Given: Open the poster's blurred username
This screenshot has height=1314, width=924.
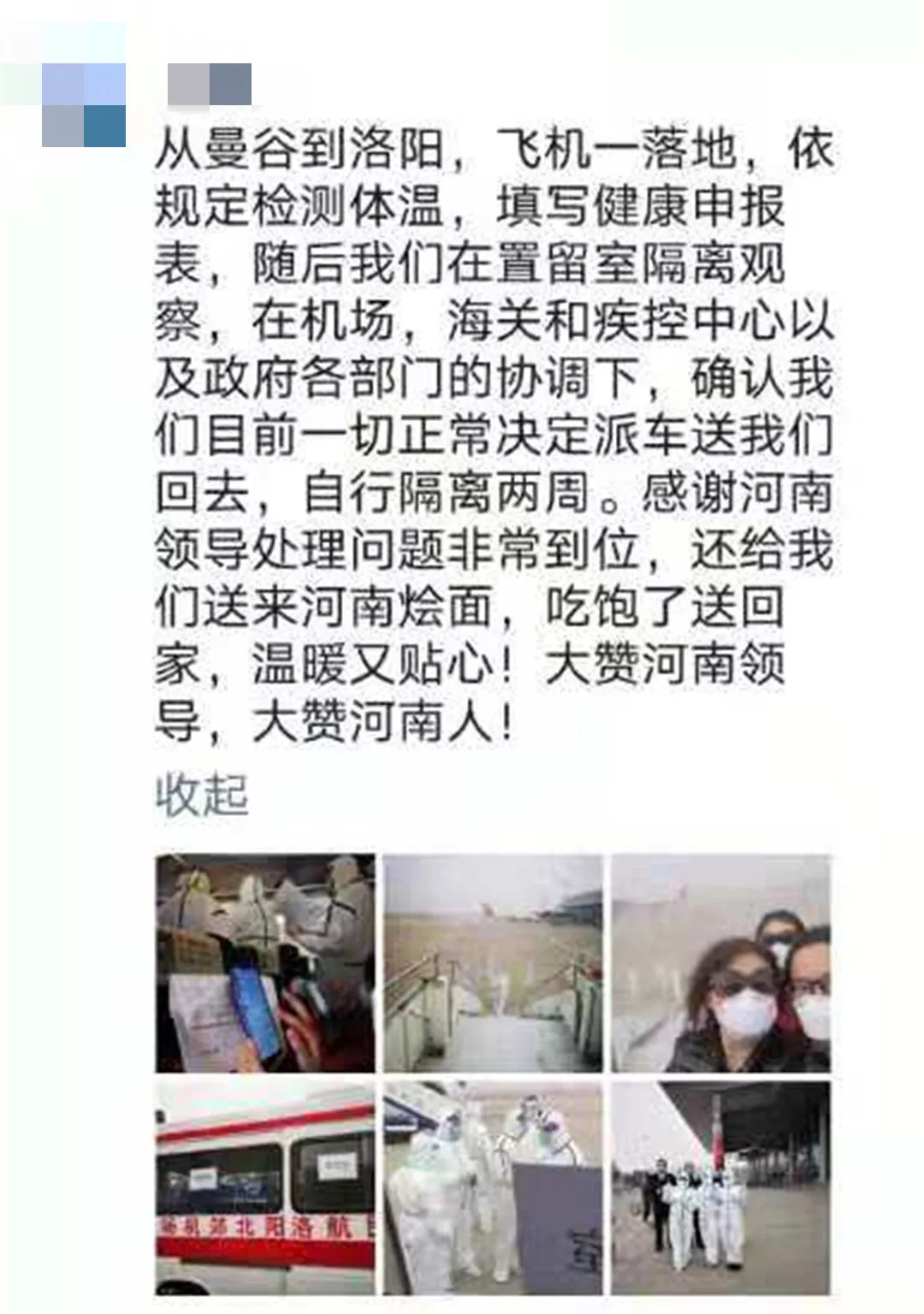Looking at the screenshot, I should (210, 86).
